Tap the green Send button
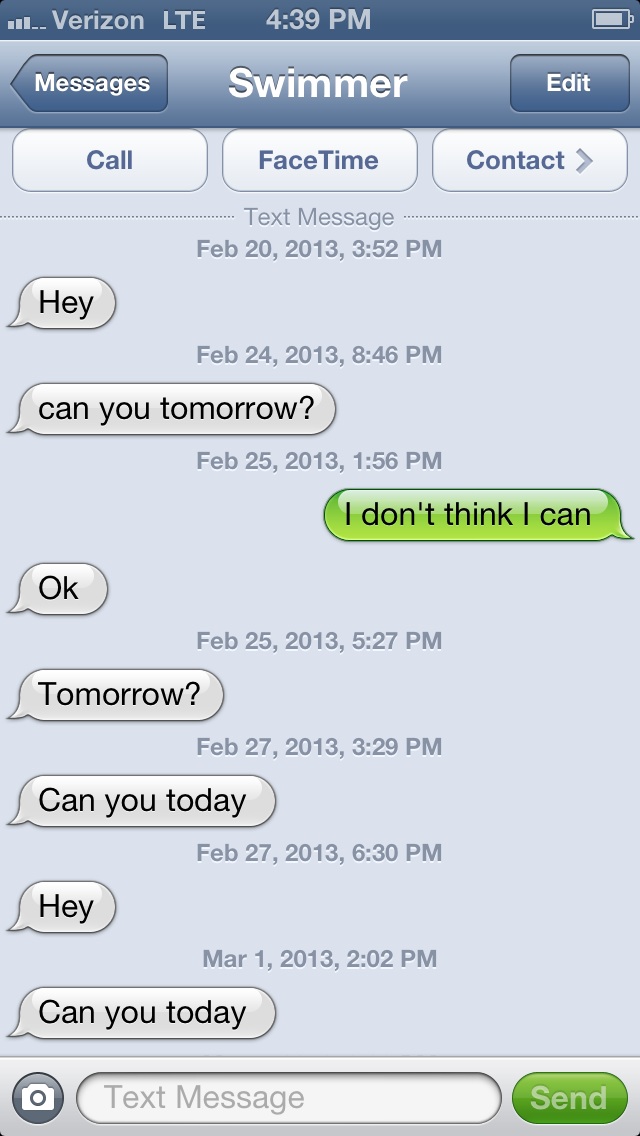 (x=570, y=1098)
